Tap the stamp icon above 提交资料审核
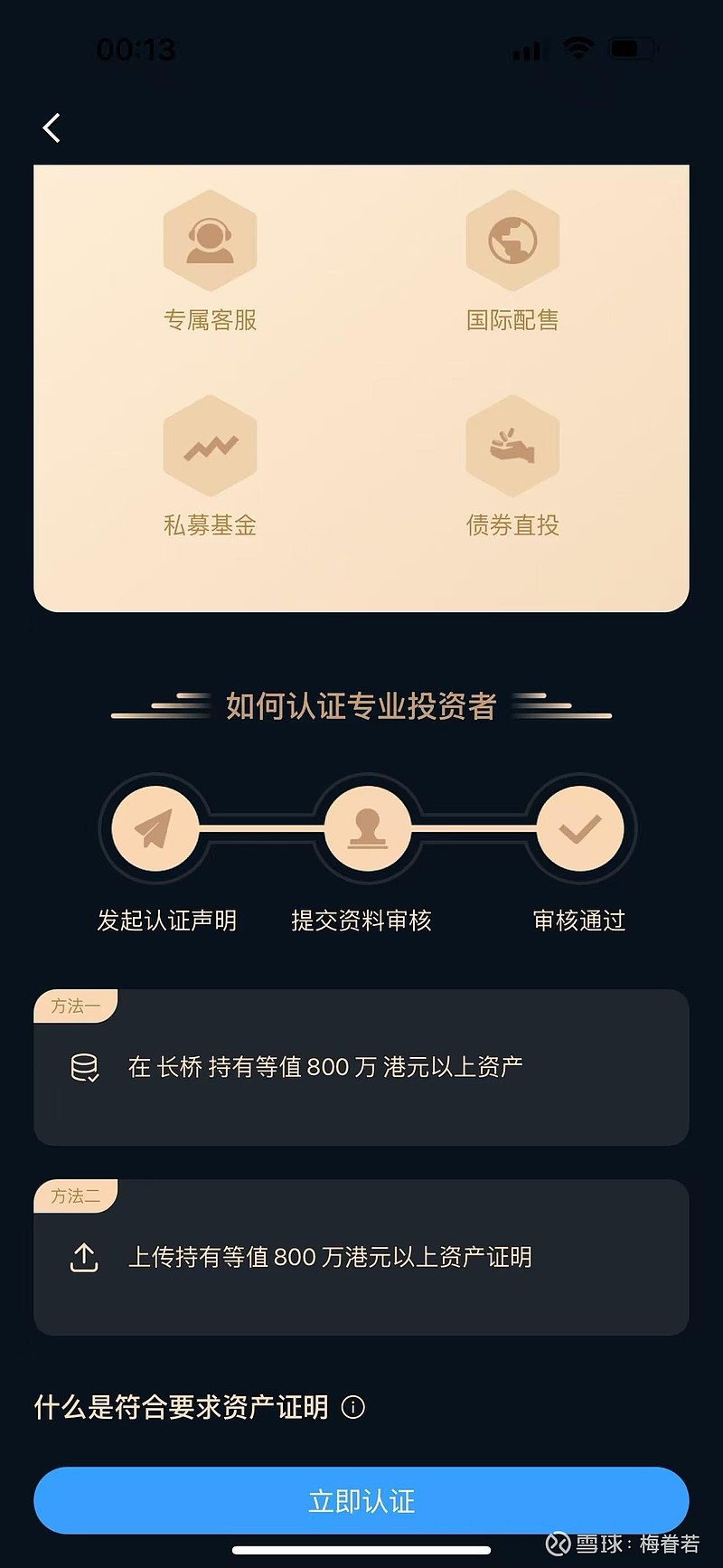Image resolution: width=723 pixels, height=1568 pixels. pyautogui.click(x=367, y=827)
